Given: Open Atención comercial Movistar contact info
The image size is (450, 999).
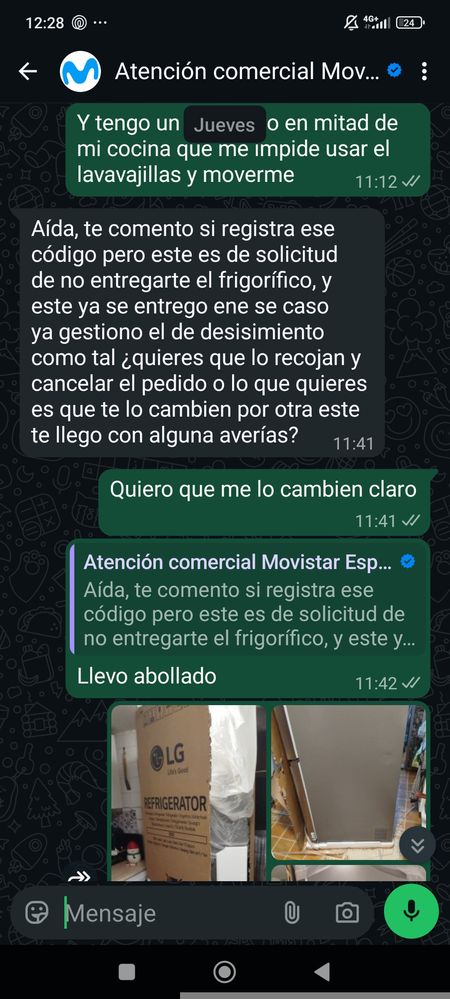Looking at the screenshot, I should tap(247, 72).
